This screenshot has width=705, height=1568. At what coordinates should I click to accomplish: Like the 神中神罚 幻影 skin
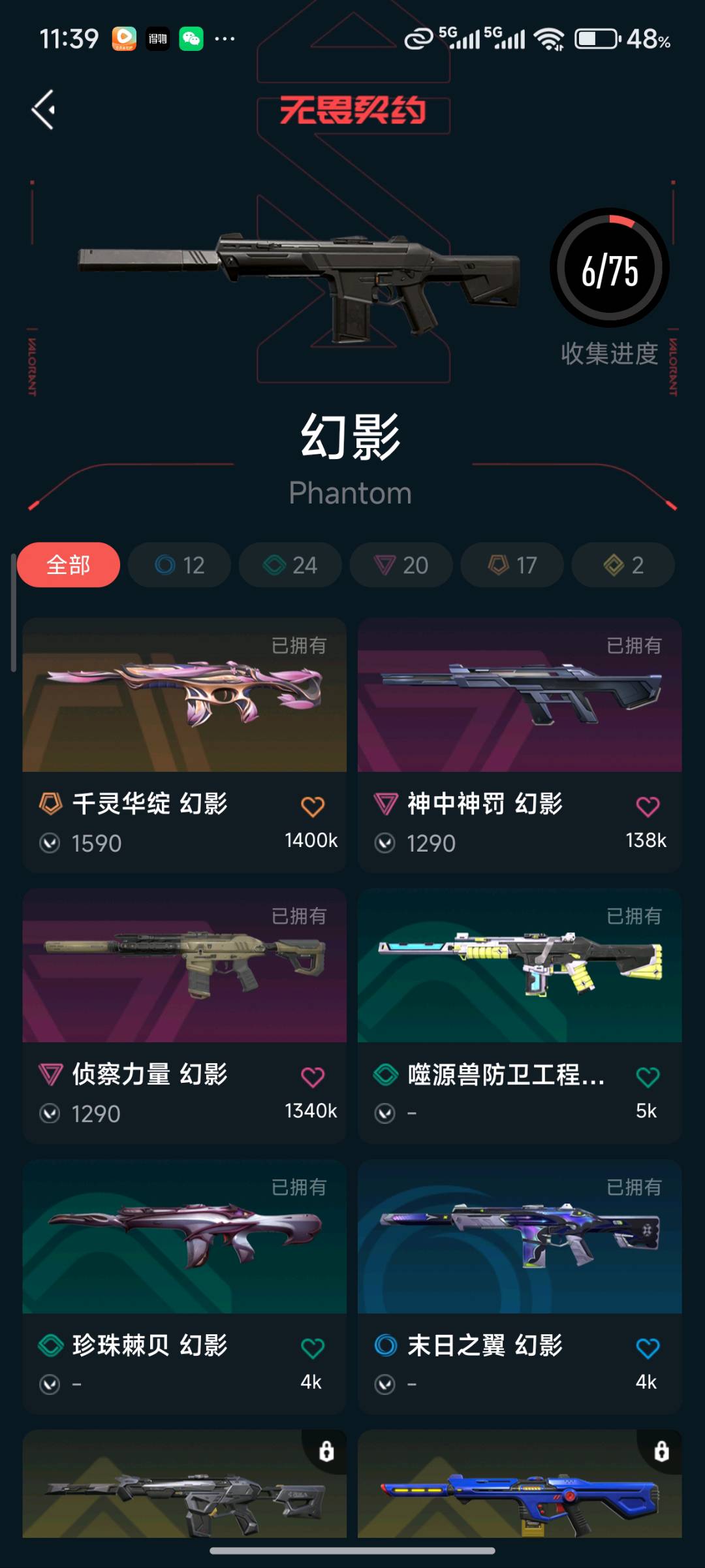pyautogui.click(x=648, y=807)
